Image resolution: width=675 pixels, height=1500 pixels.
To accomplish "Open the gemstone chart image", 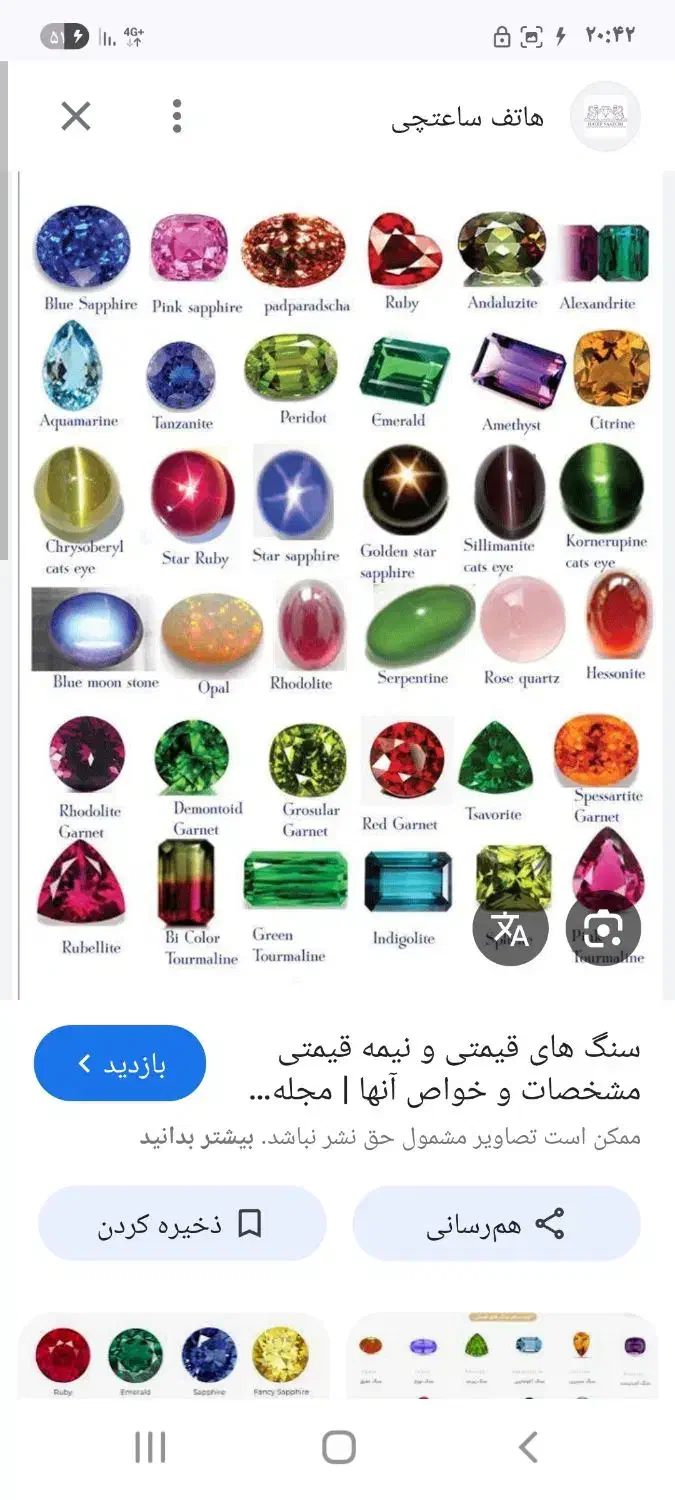I will [x=340, y=580].
